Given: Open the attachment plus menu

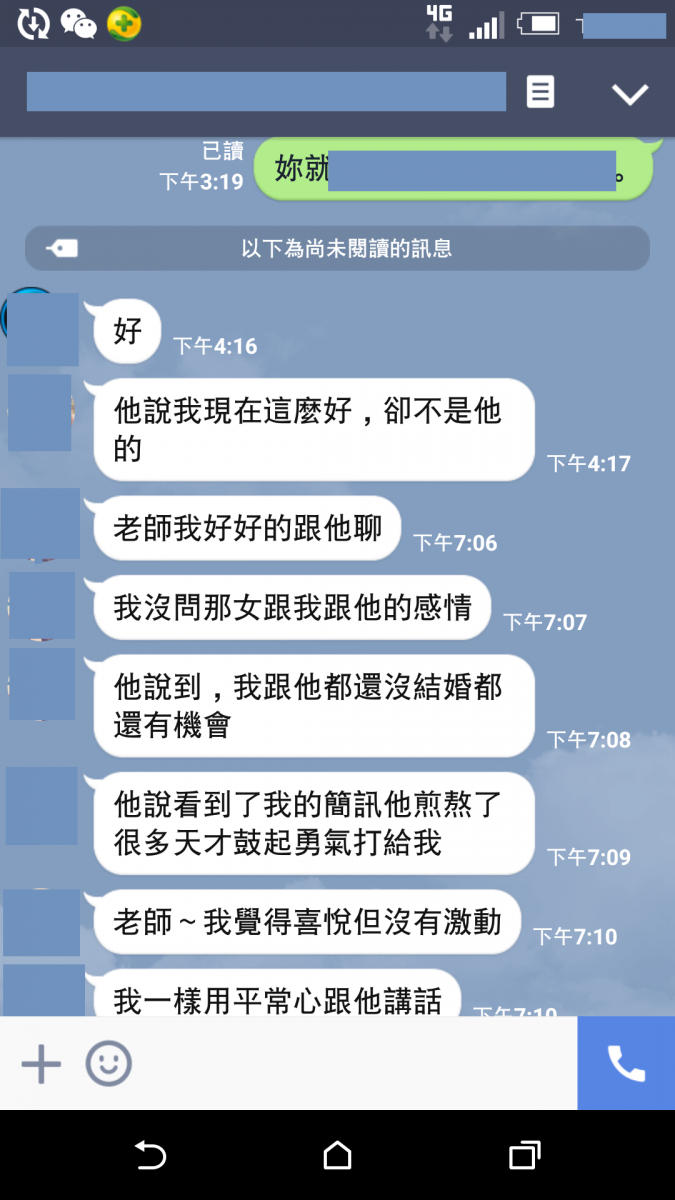Looking at the screenshot, I should (x=41, y=1064).
